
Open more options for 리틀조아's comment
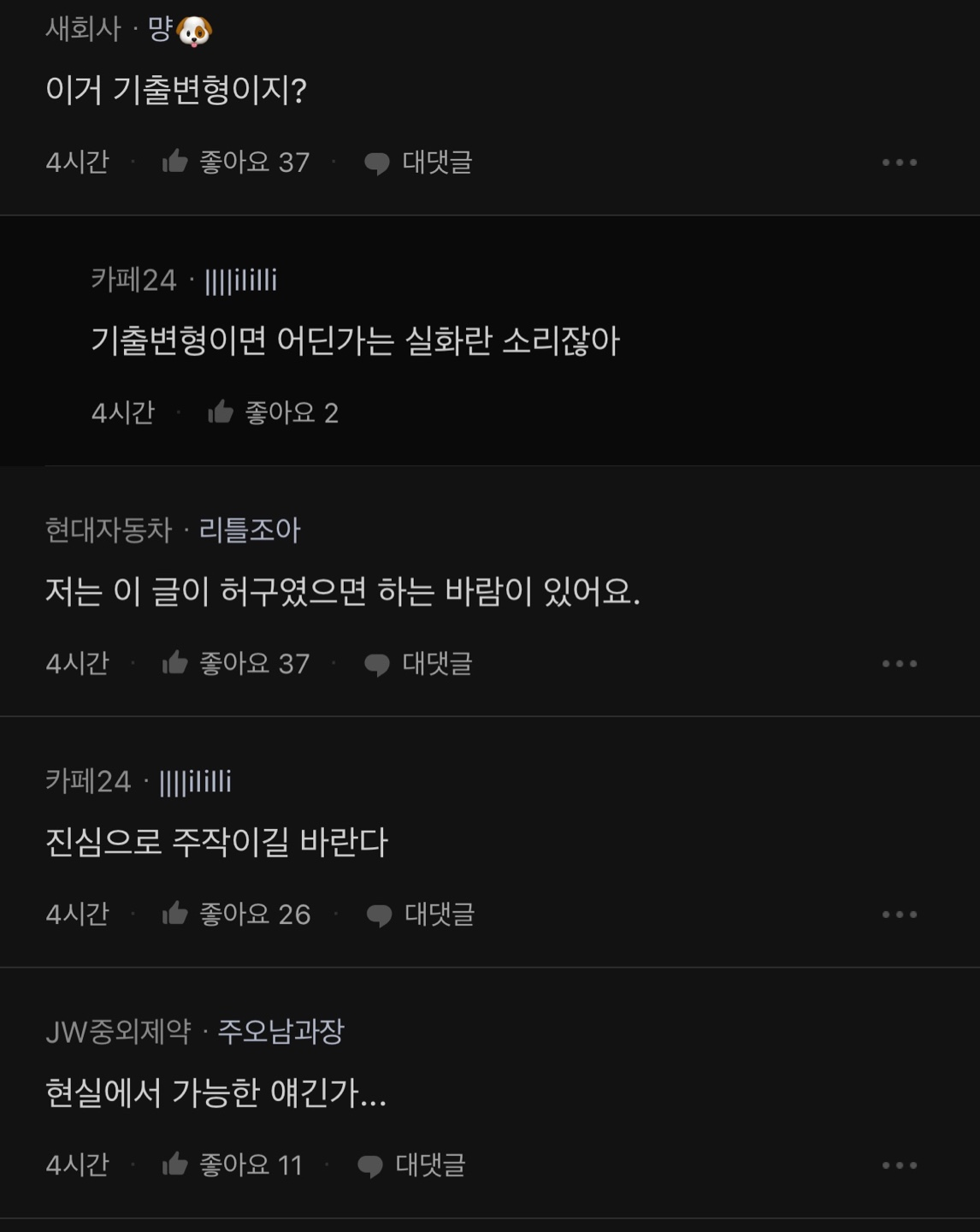pos(899,664)
